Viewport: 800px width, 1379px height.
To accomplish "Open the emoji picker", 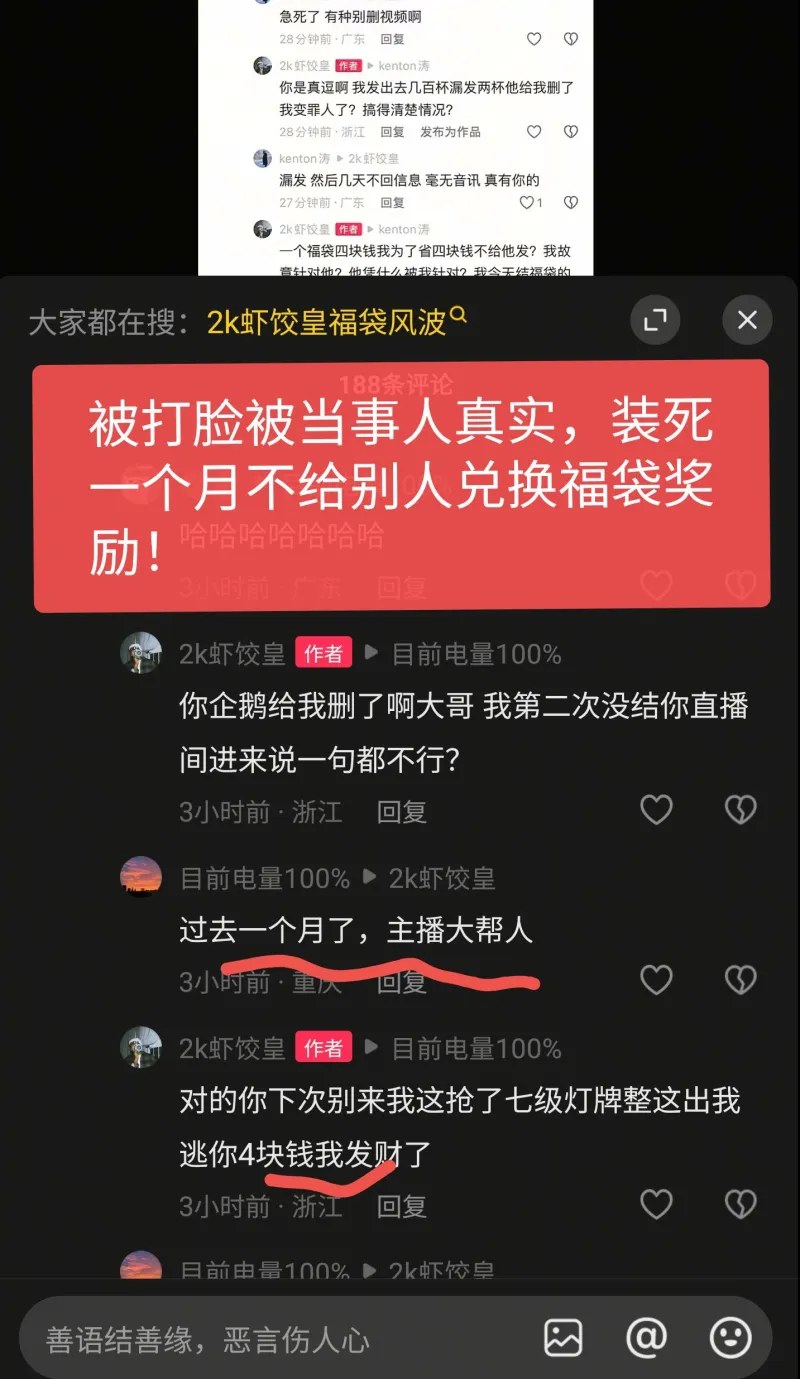I will [730, 1337].
